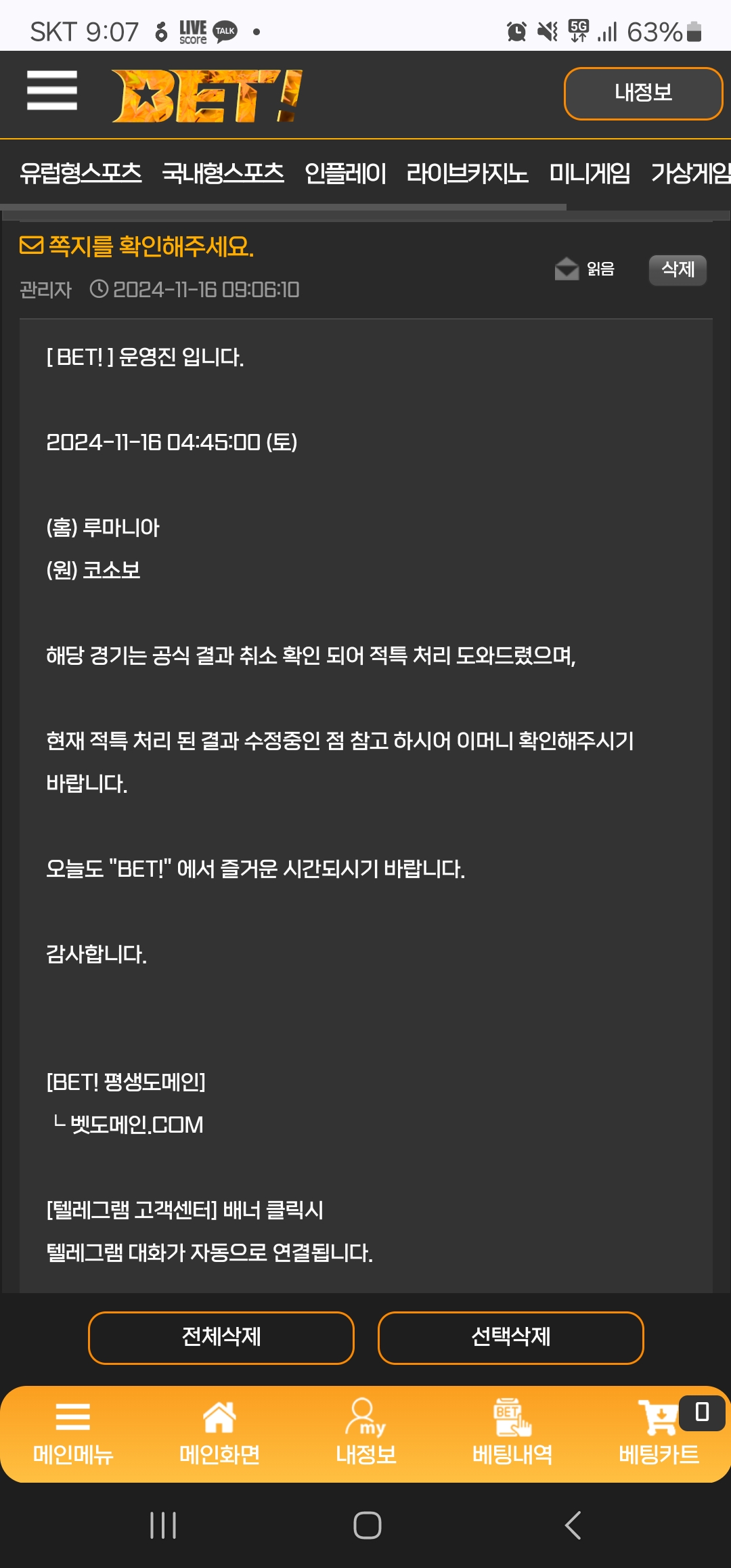The image size is (731, 1568).
Task: Open the 가상게임 tab
Action: [x=690, y=173]
